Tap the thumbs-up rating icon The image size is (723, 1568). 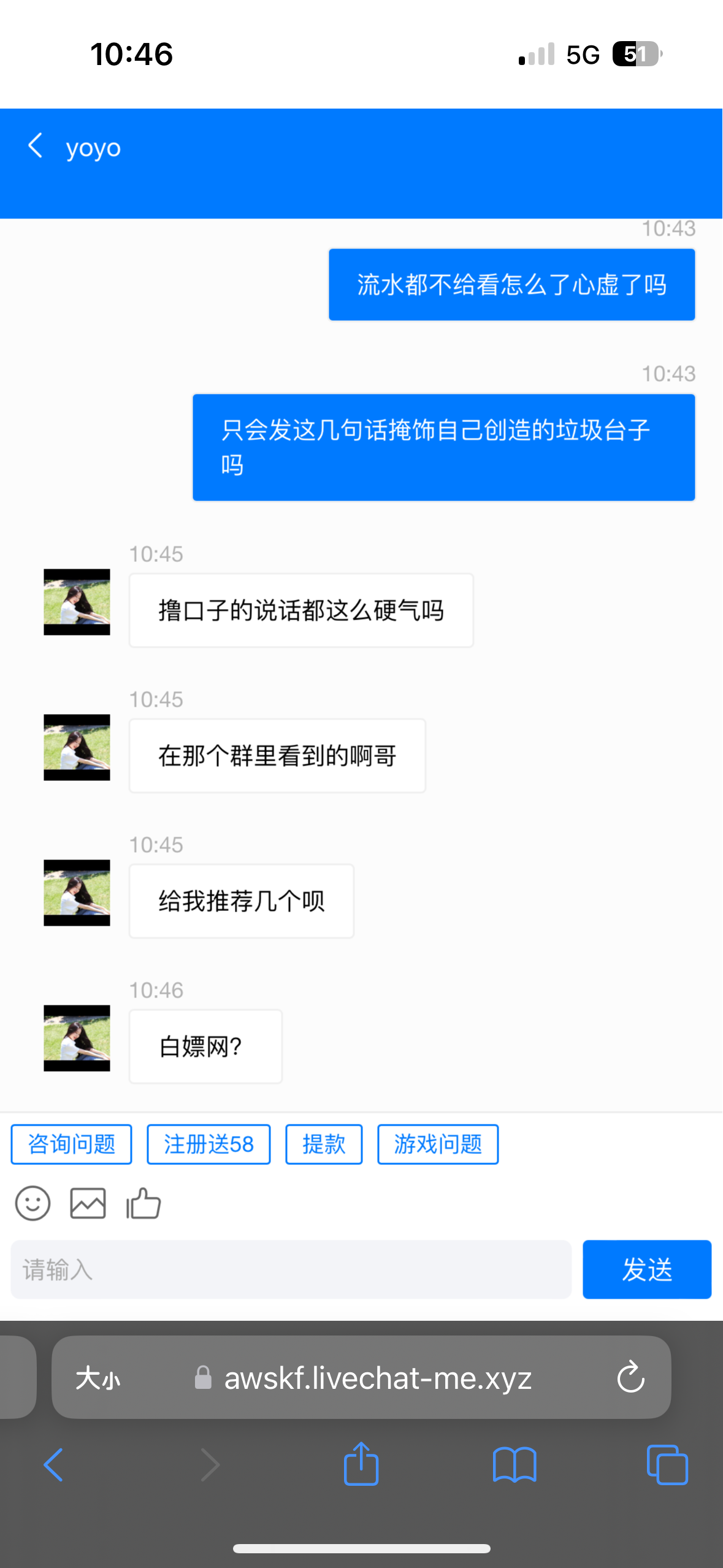[x=143, y=1203]
